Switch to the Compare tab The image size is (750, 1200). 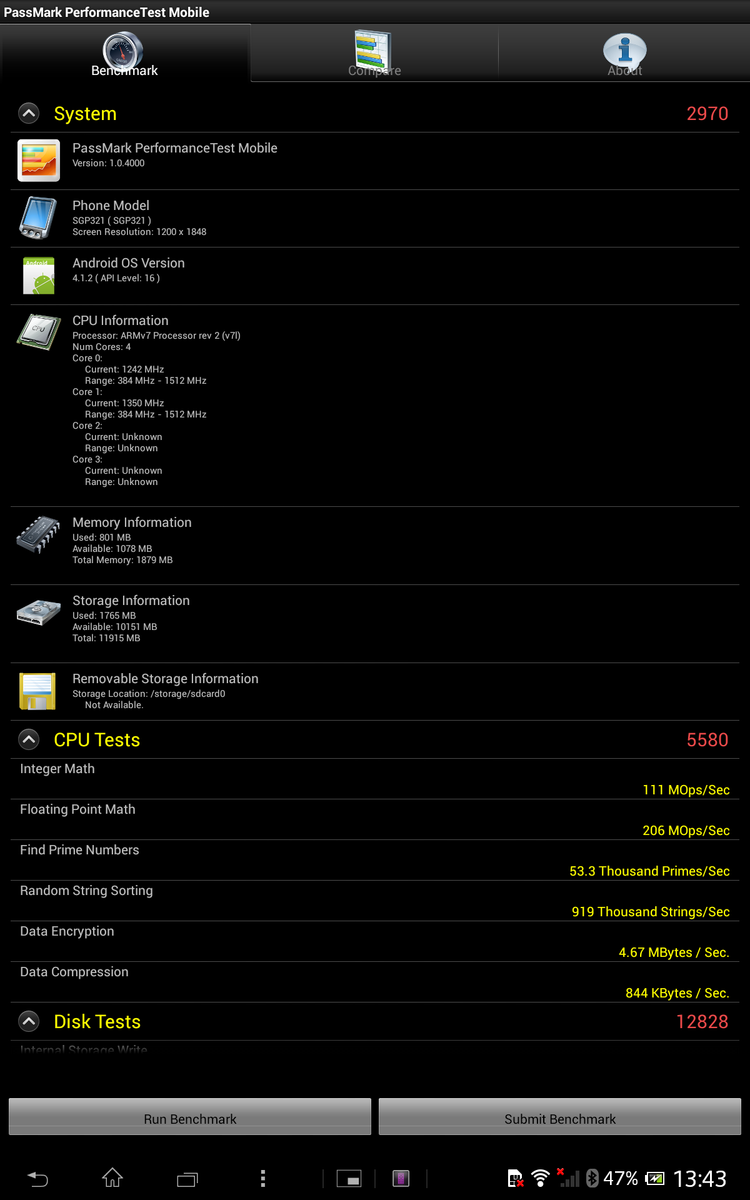(374, 53)
